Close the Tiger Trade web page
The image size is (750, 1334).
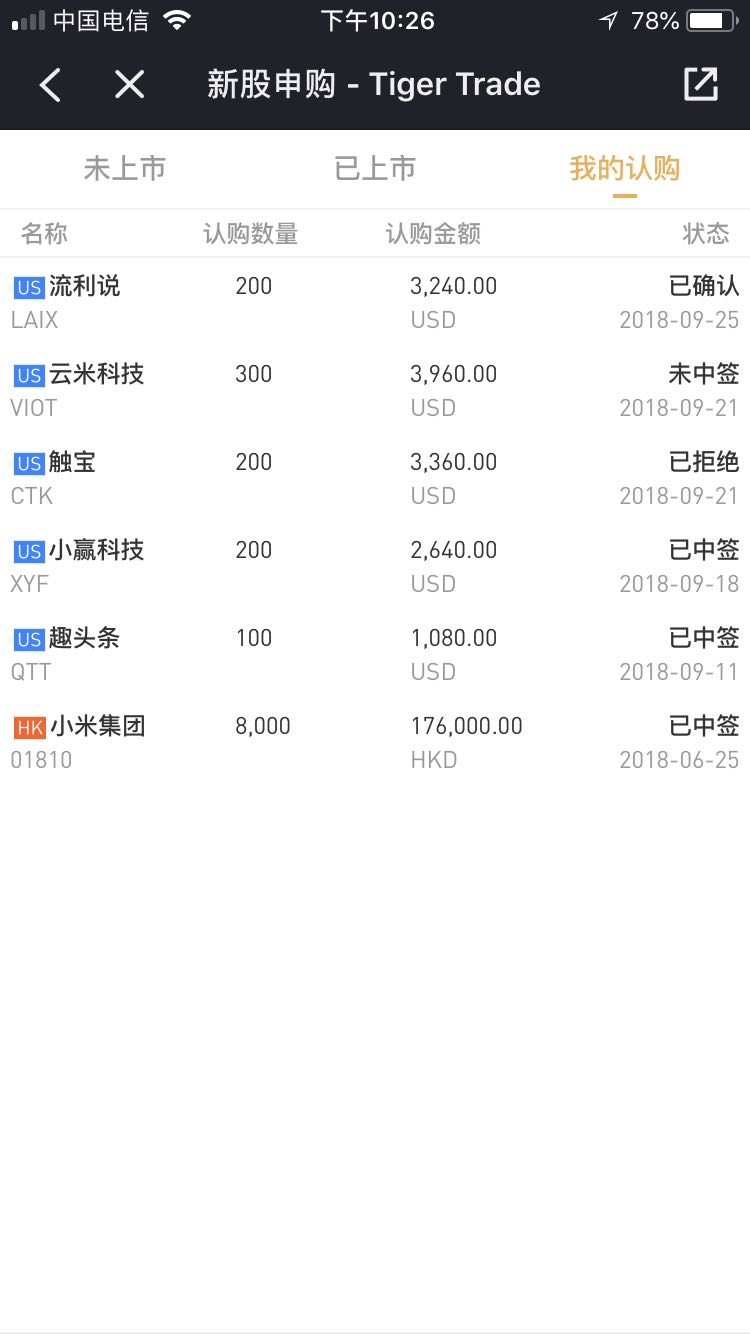130,85
